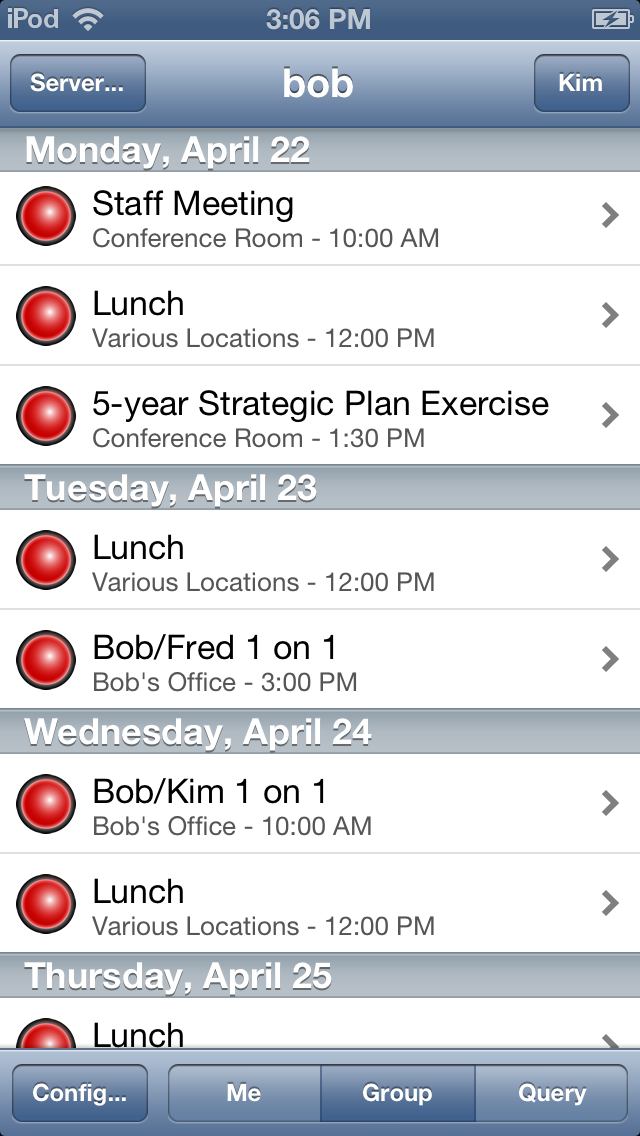
Task: Tap the Server... button
Action: [x=78, y=83]
